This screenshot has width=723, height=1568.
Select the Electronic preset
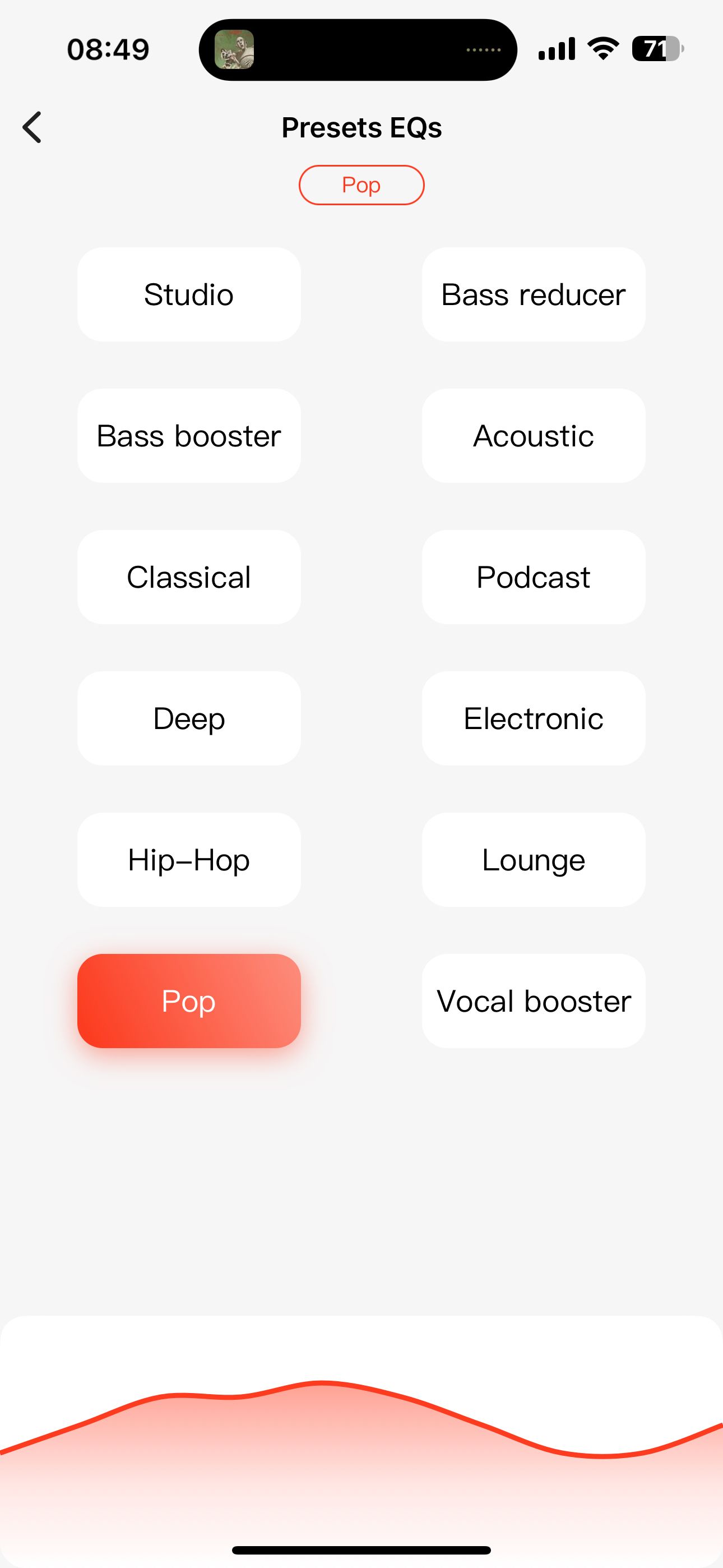click(533, 718)
